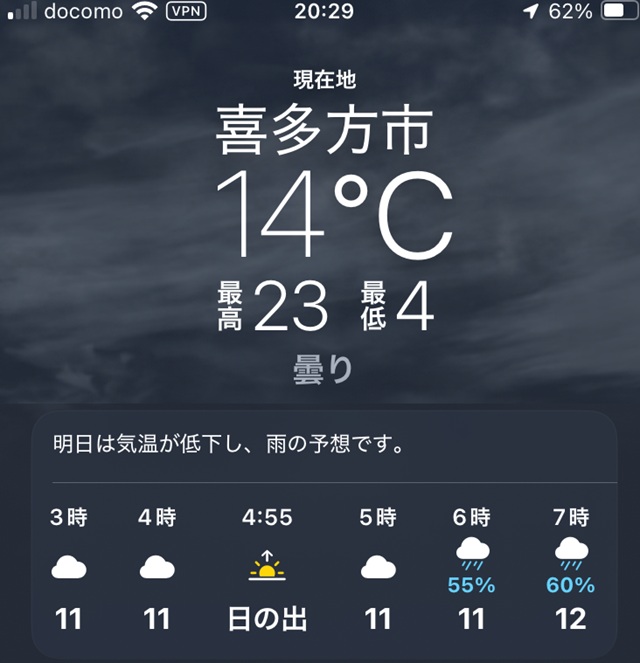The image size is (640, 663).
Task: Open the hourly forecast card
Action: pos(320,540)
